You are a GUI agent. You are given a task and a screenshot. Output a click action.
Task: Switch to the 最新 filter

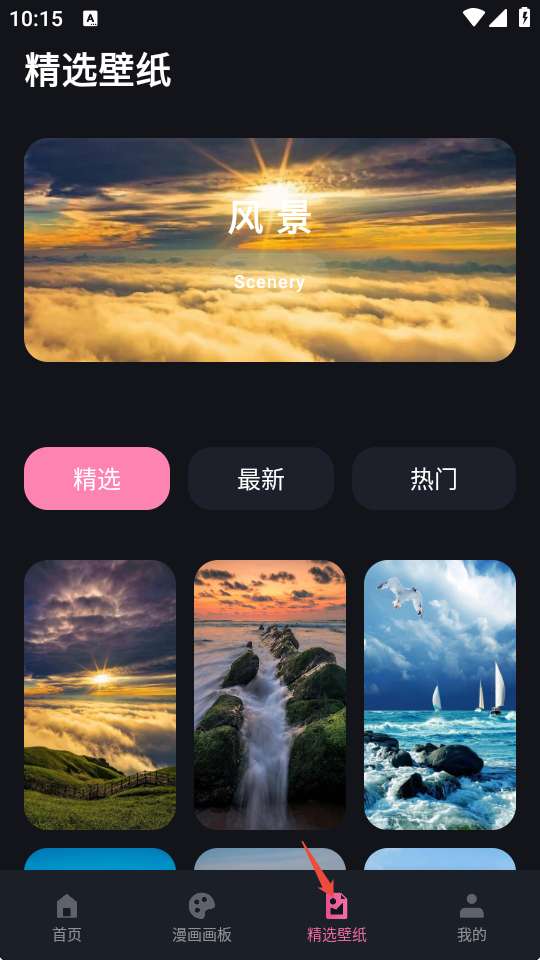pyautogui.click(x=261, y=478)
